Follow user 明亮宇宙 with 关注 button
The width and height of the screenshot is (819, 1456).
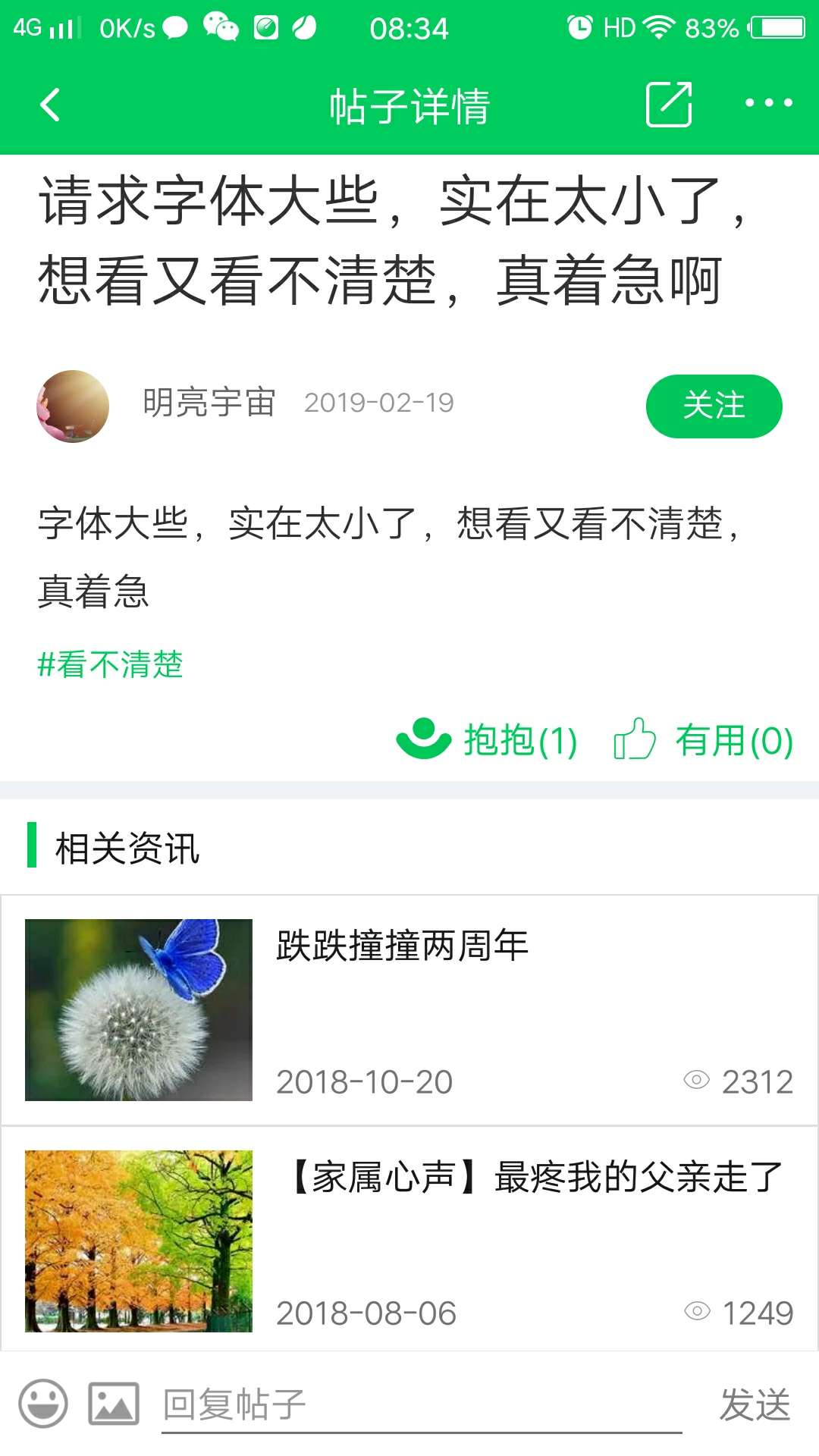tap(713, 406)
